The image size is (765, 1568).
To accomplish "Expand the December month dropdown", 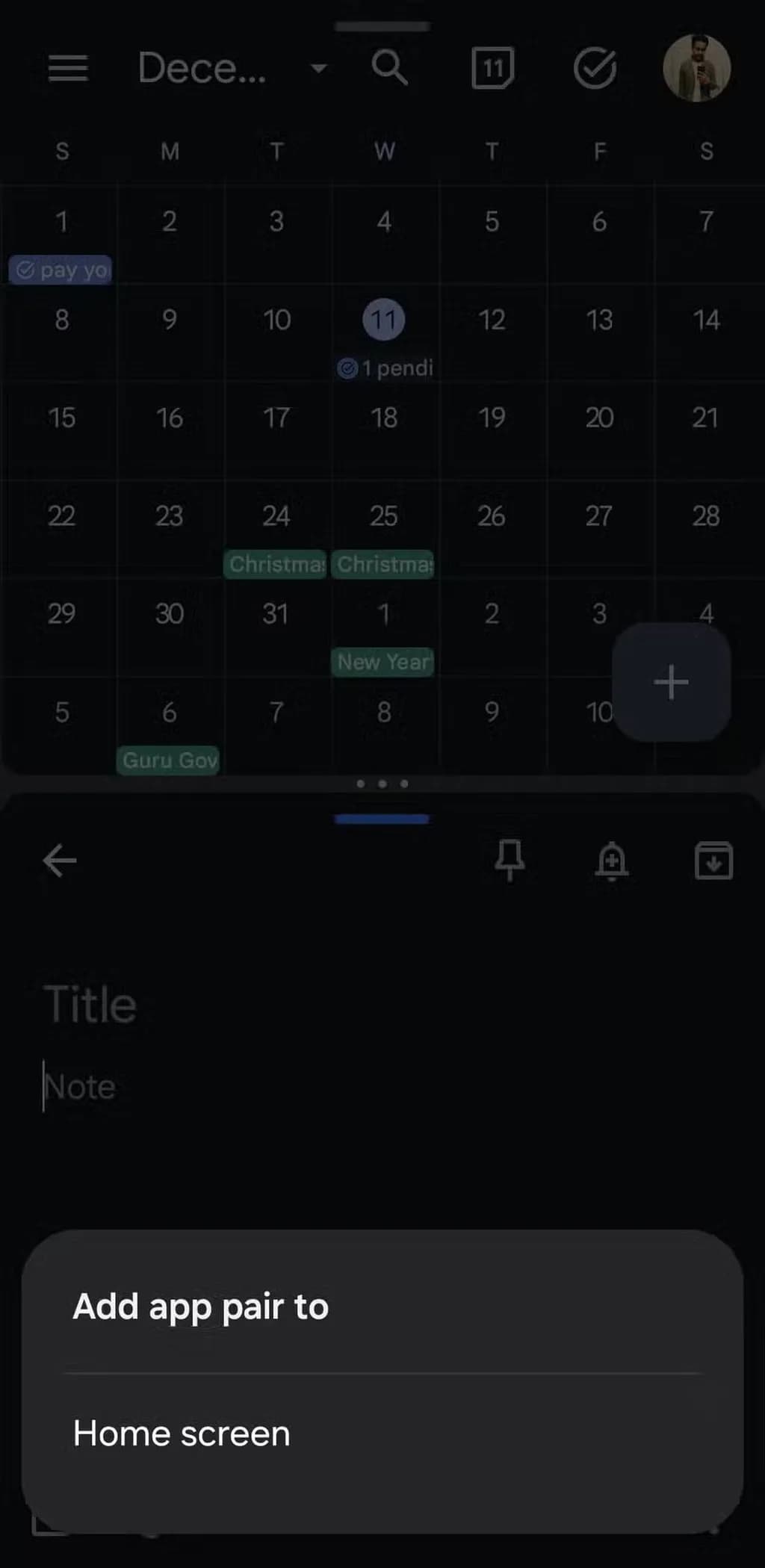I will [318, 69].
